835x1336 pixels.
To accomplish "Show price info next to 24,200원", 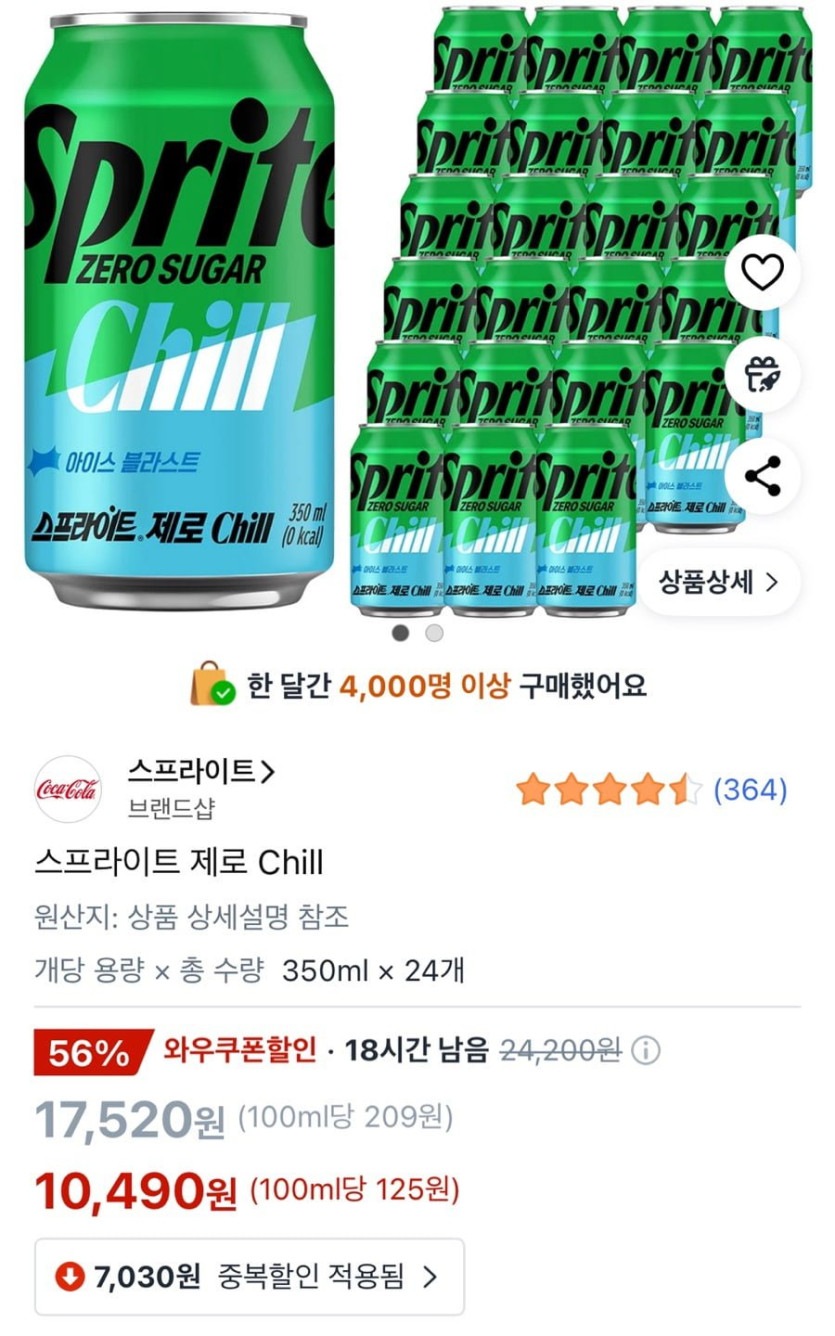I will click(647, 1051).
